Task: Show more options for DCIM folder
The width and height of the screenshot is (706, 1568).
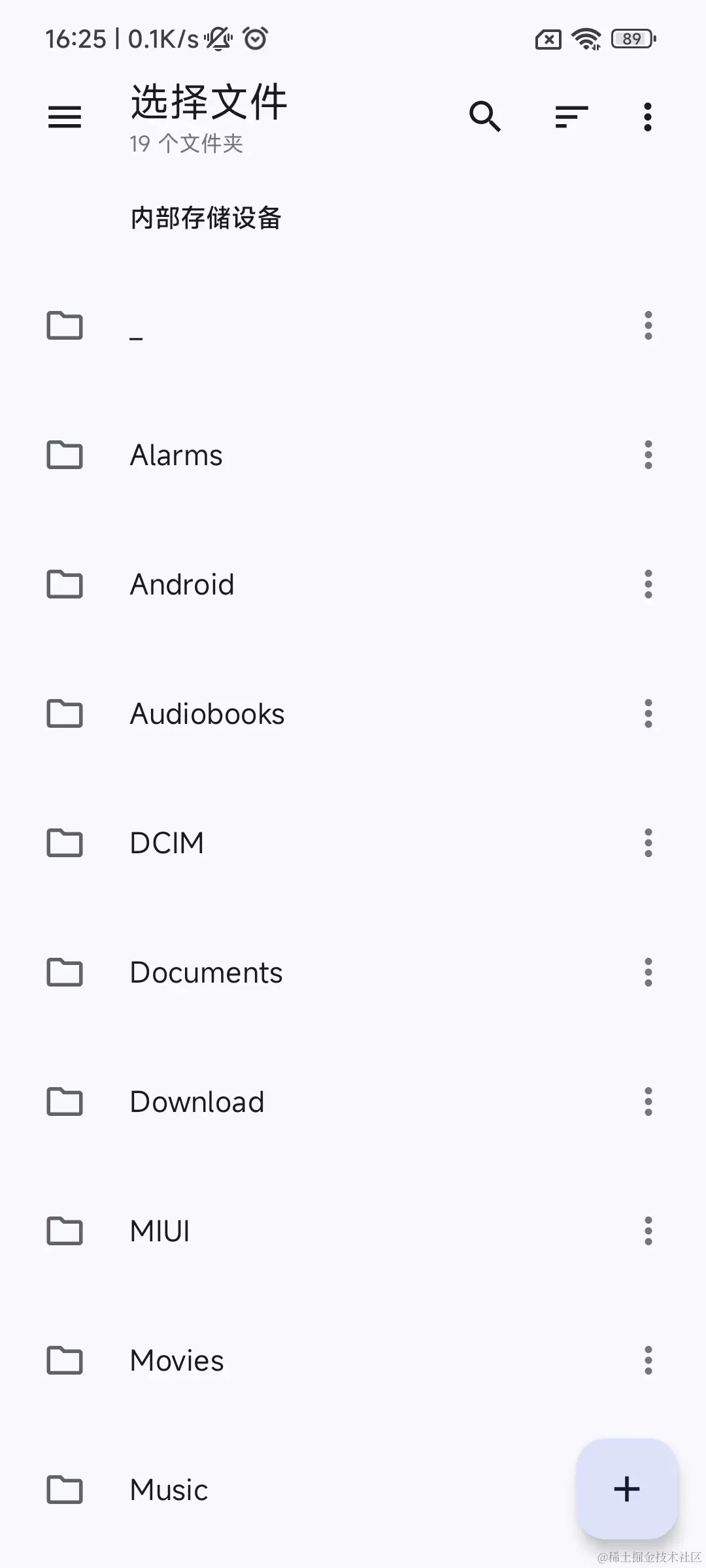Action: 648,843
